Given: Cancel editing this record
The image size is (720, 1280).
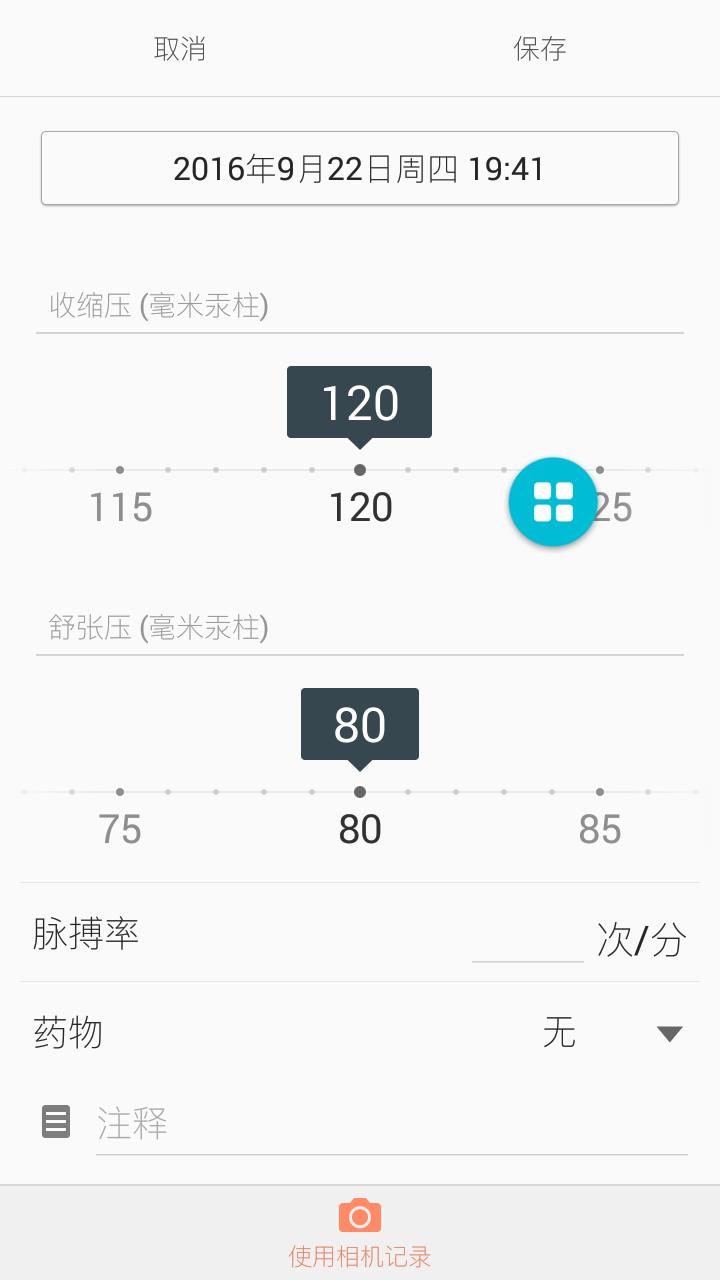Looking at the screenshot, I should tap(180, 48).
